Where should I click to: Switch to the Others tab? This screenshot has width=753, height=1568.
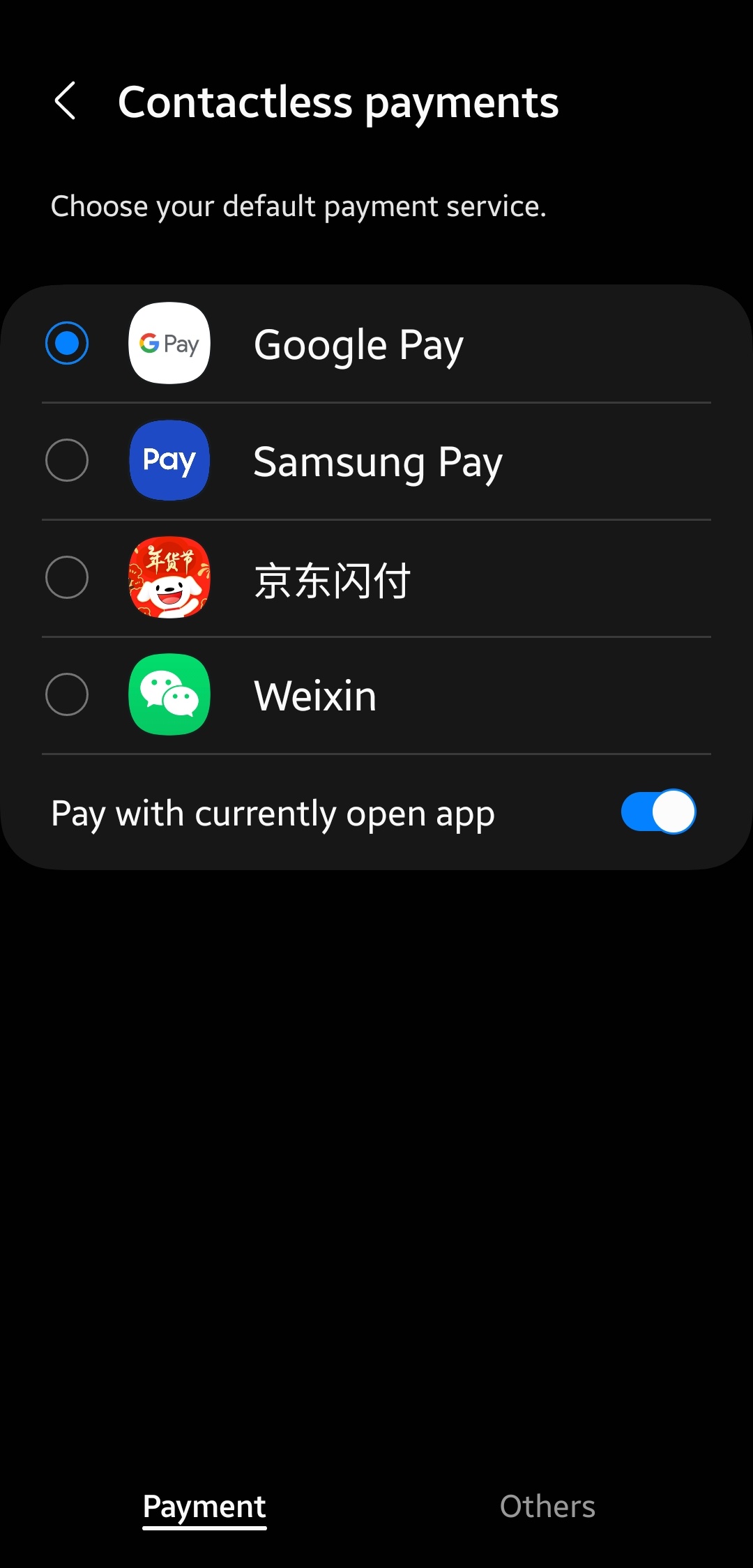point(547,1507)
